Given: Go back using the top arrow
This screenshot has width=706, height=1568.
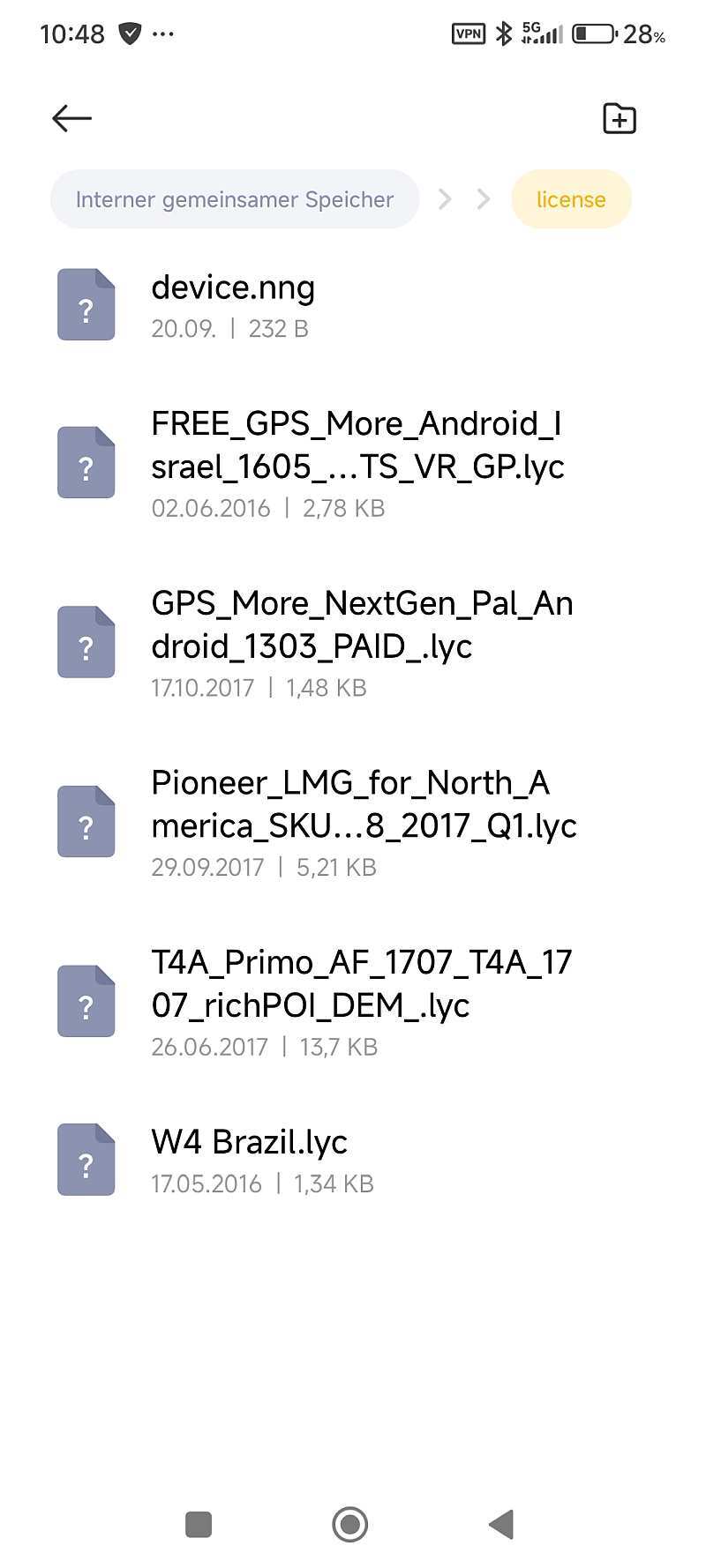Looking at the screenshot, I should click(71, 118).
